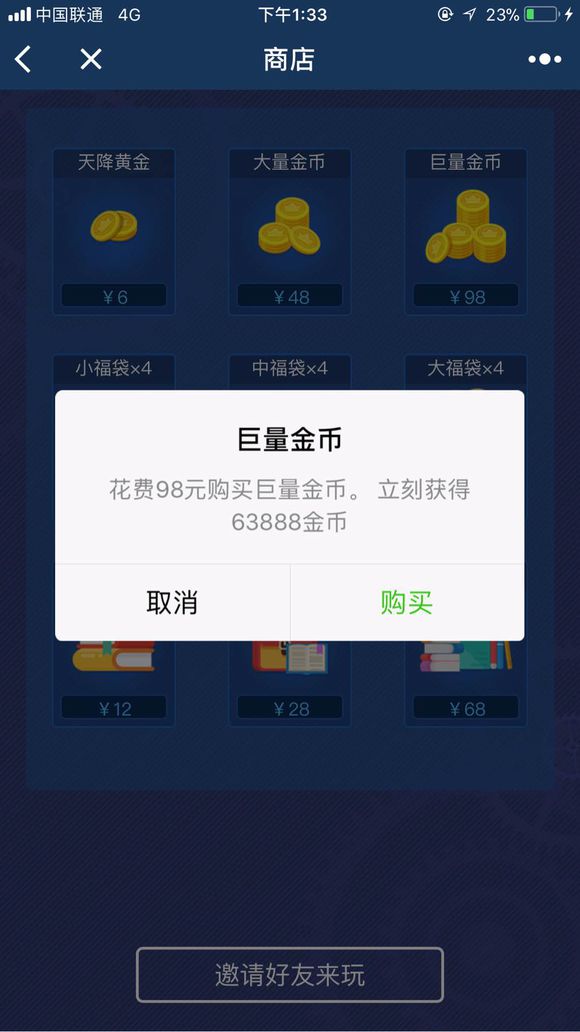Tap 取消 to cancel the purchase
Image resolution: width=580 pixels, height=1032 pixels.
172,602
